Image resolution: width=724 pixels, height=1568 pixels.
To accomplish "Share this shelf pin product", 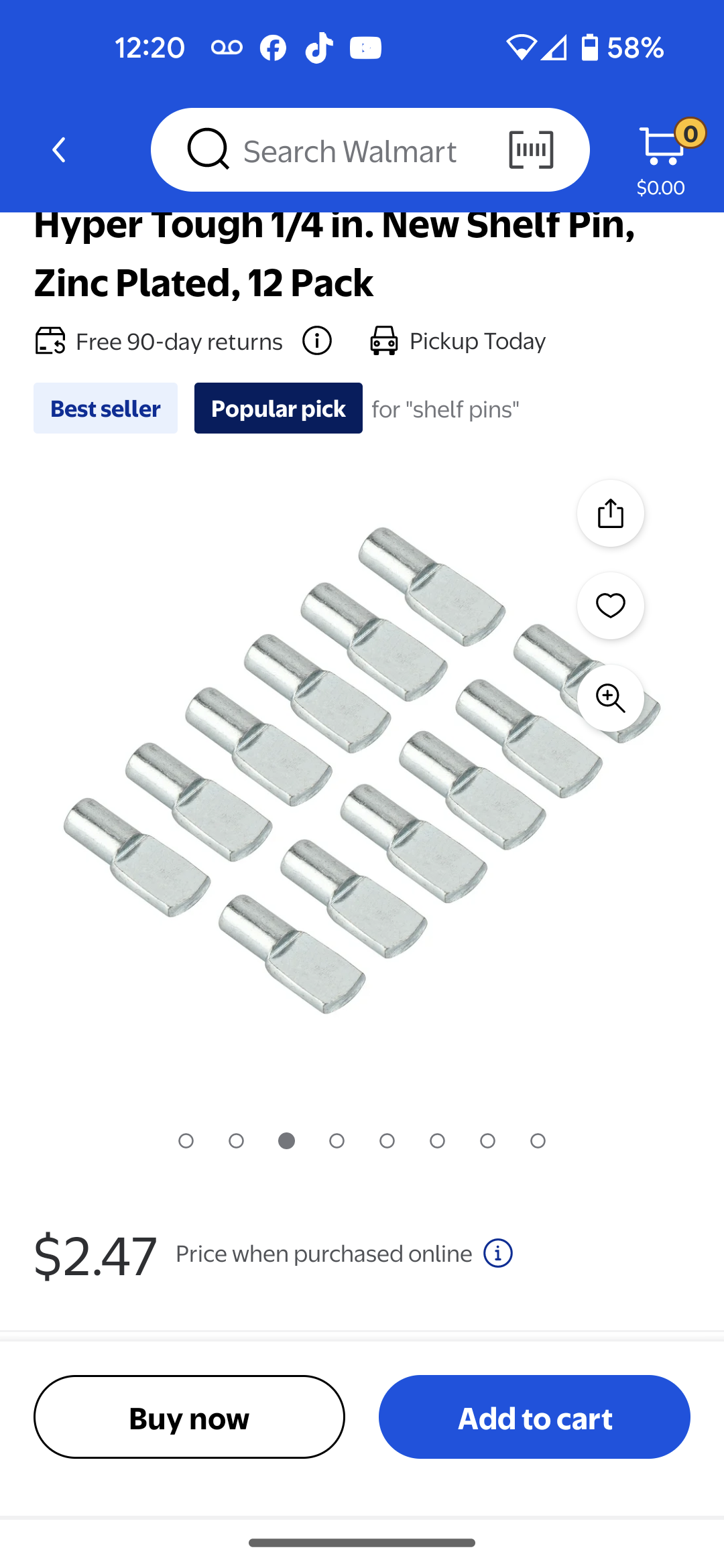I will 611,513.
